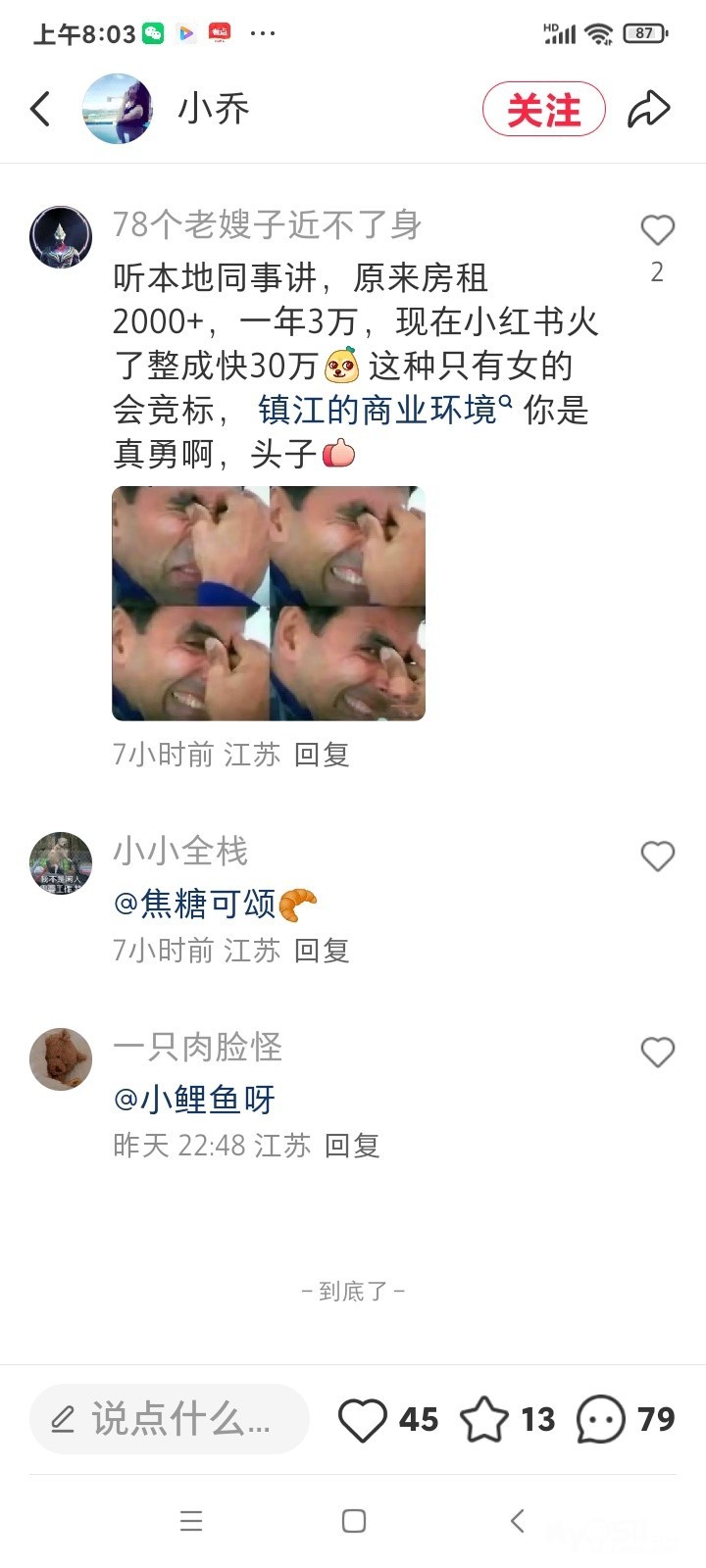Screen dimensions: 706x1568
Task: Open comments via the speech bubble icon
Action: coord(601,1419)
